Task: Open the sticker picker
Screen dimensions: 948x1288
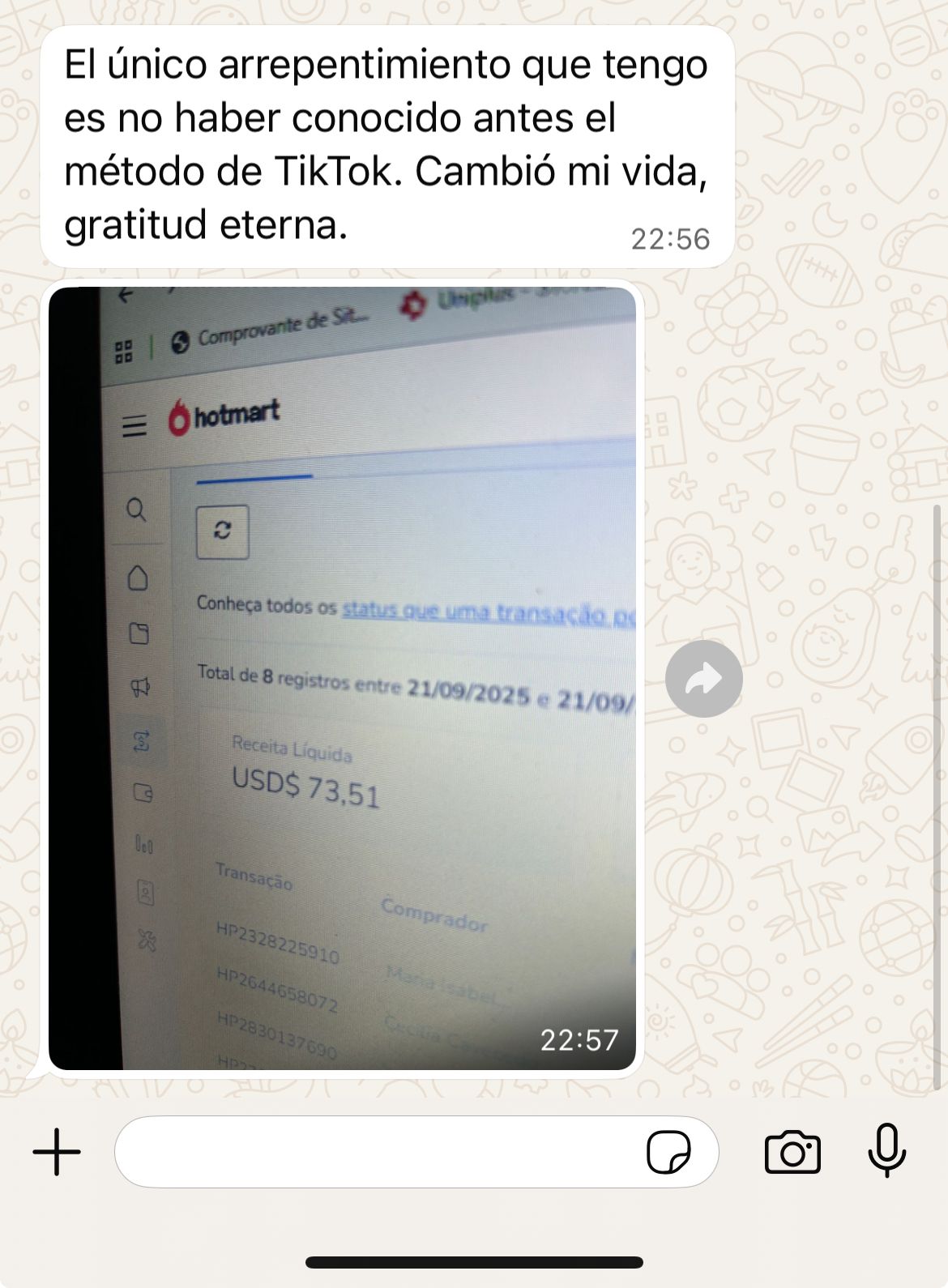Action: 668,1152
